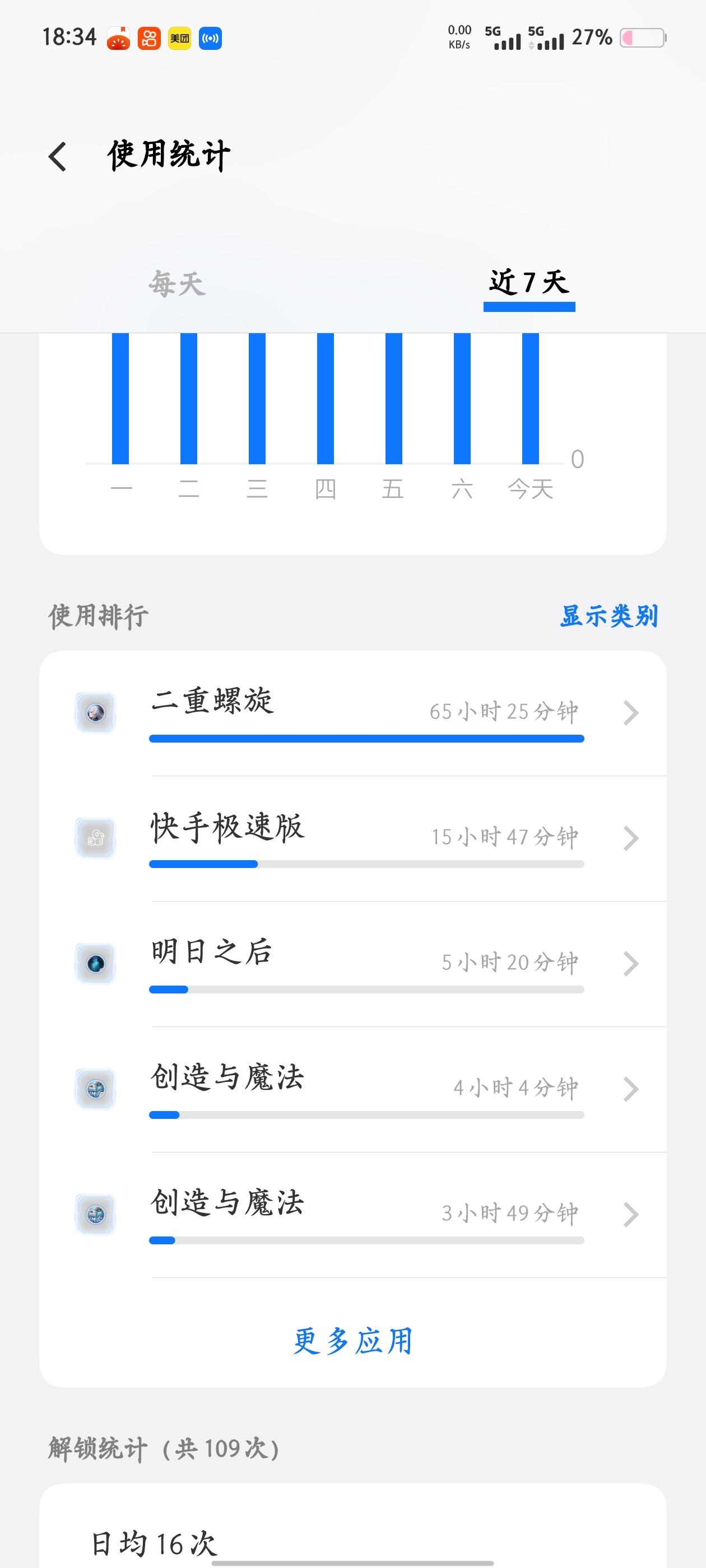Open 创造与魔法 row with 4小时4分钟
Image resolution: width=706 pixels, height=1568 pixels.
point(365,1089)
